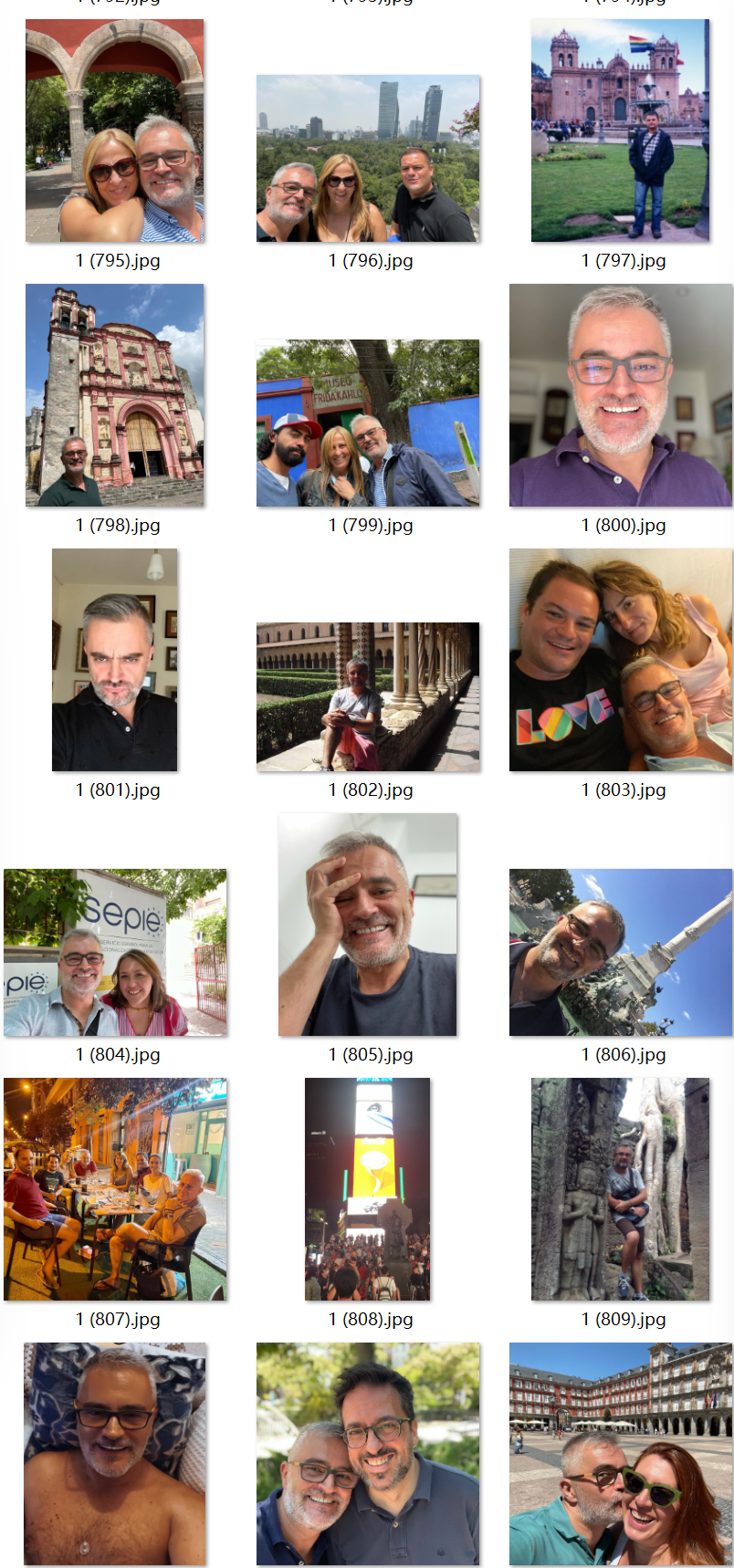Open the image 1 (795).jpg
Viewport: 734px width, 1568px height.
115,131
